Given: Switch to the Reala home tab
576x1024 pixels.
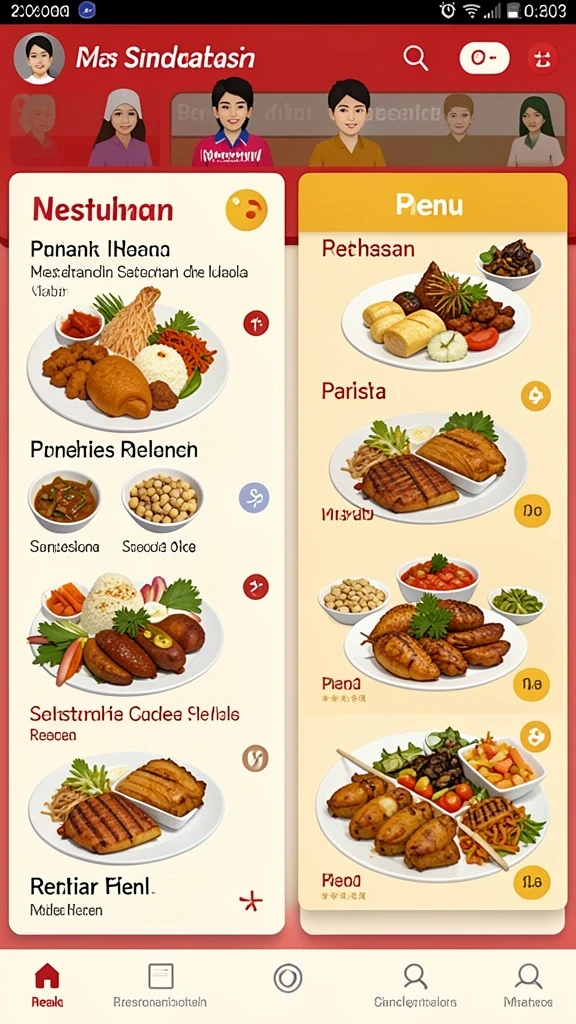Looking at the screenshot, I should [x=47, y=985].
